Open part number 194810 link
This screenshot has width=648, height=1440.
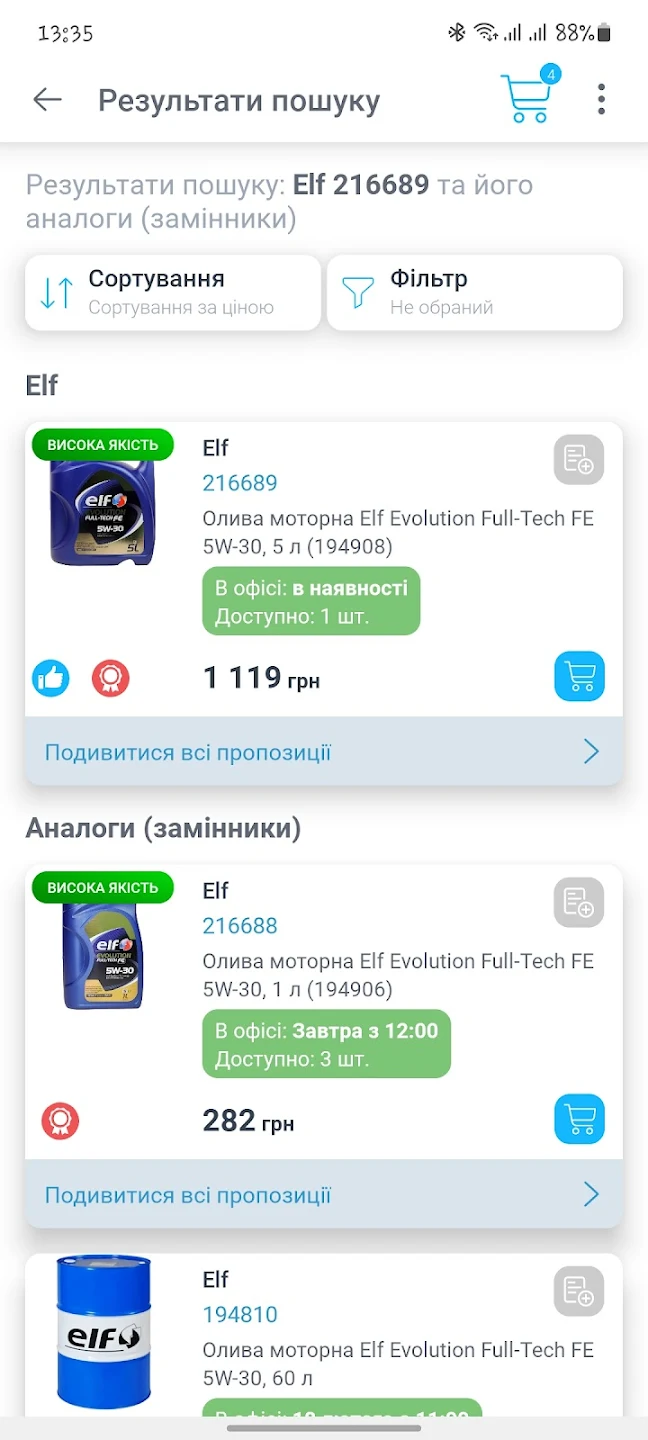click(240, 1315)
